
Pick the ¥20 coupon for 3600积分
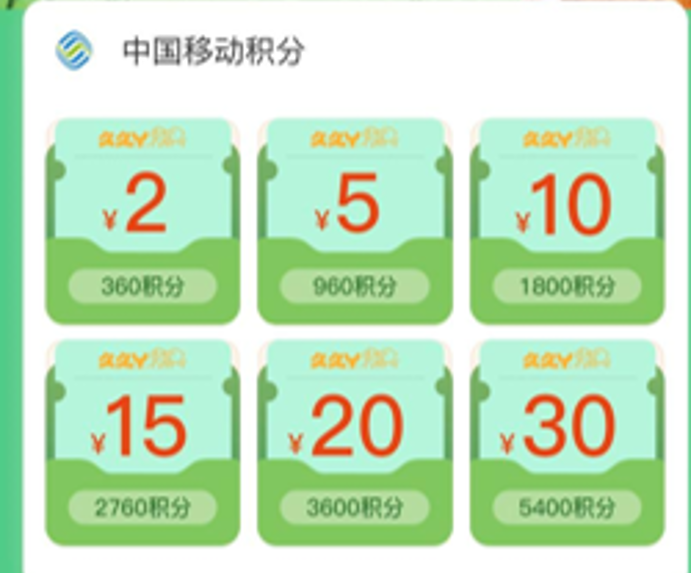(354, 442)
